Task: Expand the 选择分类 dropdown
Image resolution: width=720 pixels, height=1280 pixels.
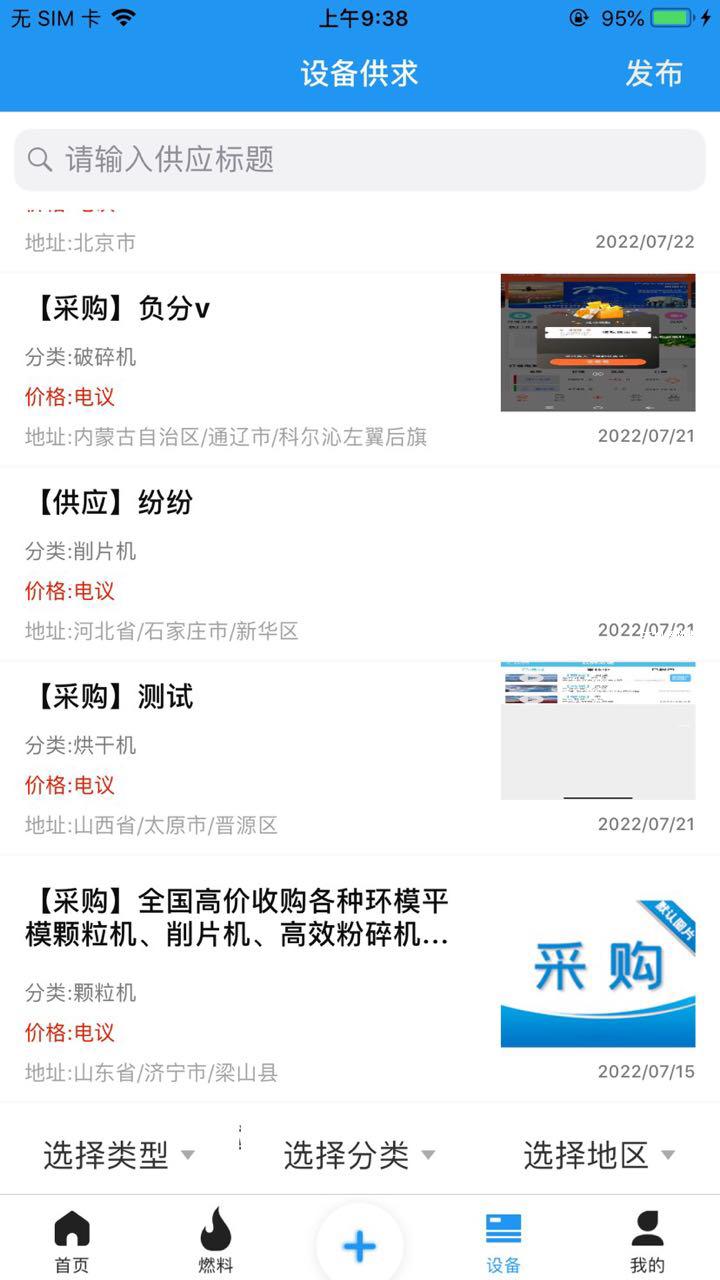Action: tap(359, 1156)
